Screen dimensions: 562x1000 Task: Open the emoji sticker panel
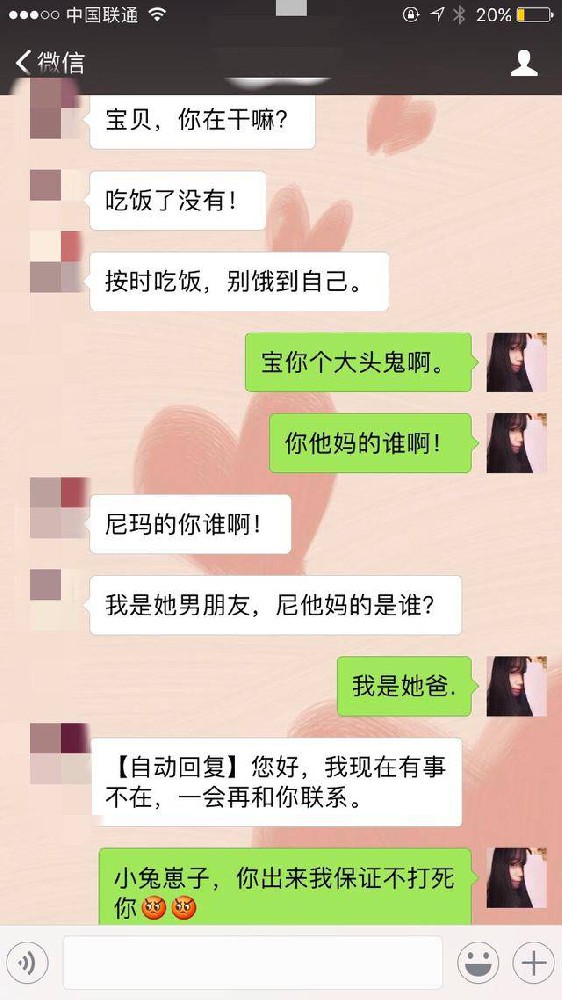478,962
